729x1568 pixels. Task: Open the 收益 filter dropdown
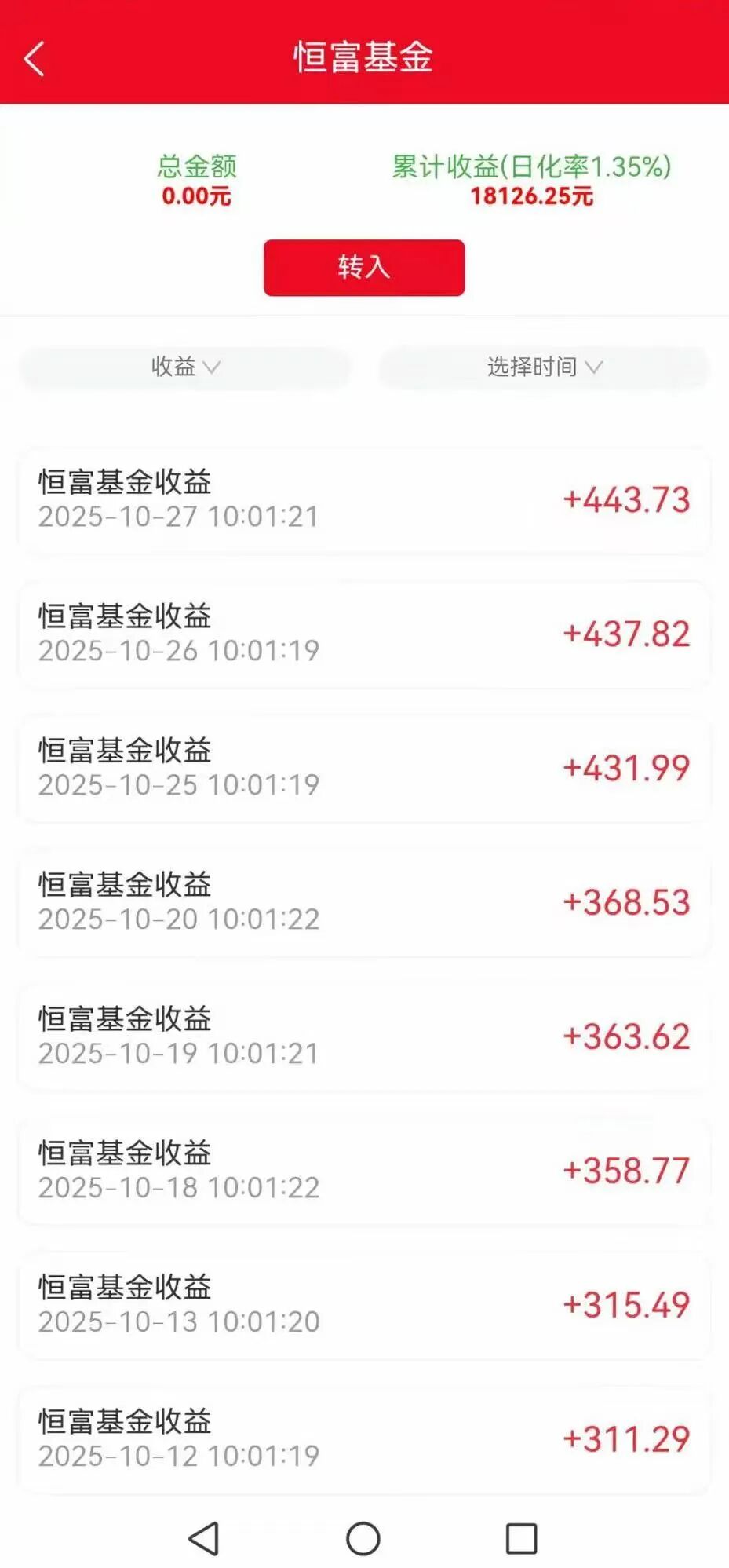pyautogui.click(x=183, y=367)
